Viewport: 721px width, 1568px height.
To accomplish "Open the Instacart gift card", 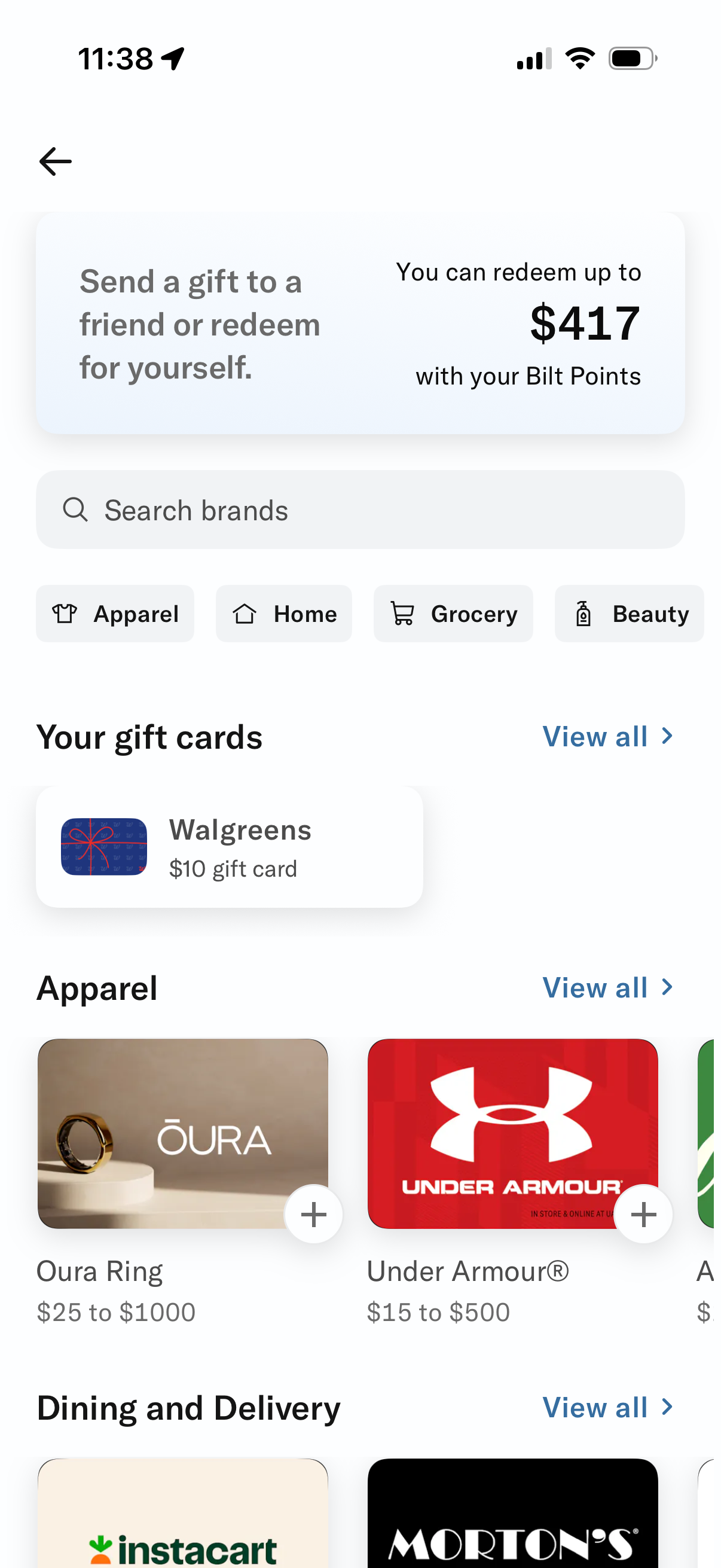I will (x=182, y=1515).
